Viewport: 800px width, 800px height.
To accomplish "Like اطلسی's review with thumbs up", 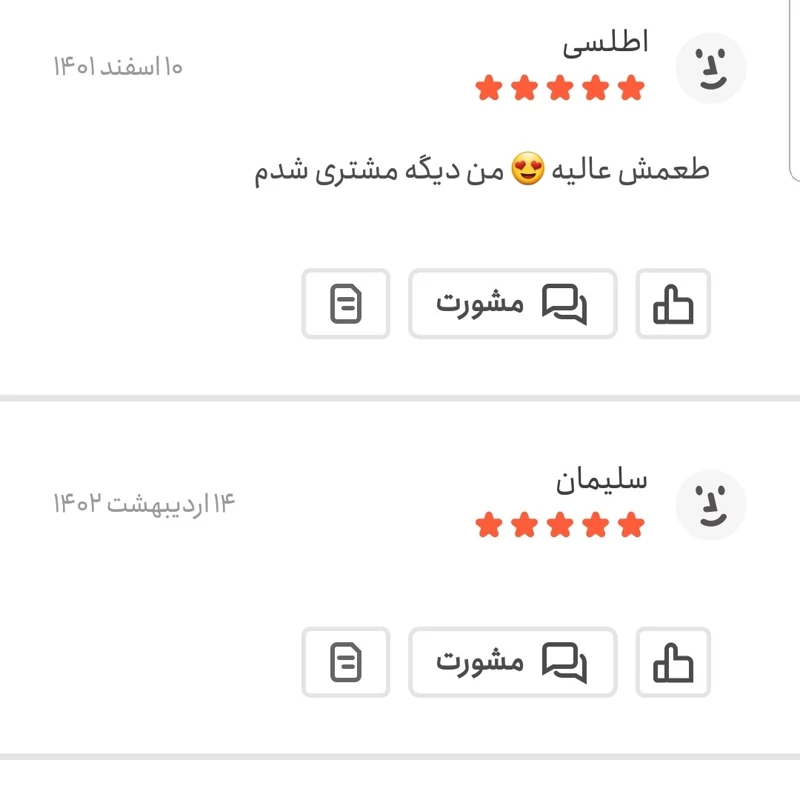I will (673, 304).
